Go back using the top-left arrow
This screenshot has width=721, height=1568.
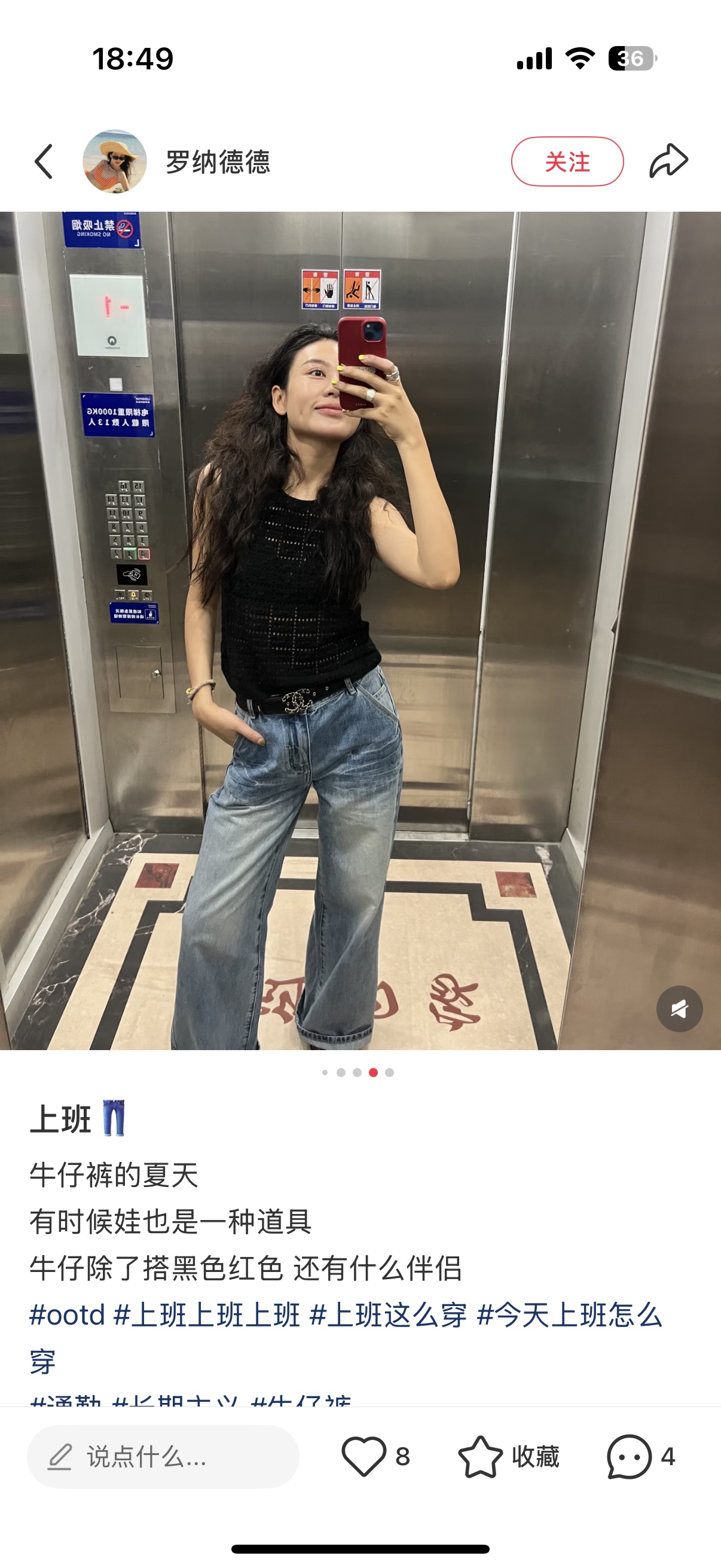[44, 162]
